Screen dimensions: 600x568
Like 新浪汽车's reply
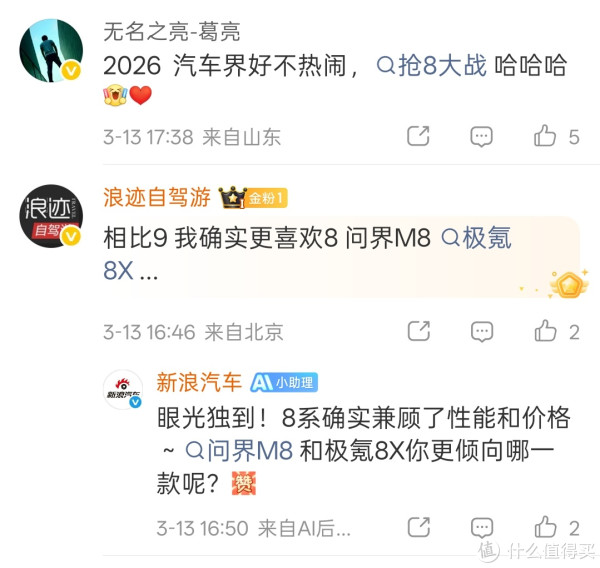[x=545, y=527]
